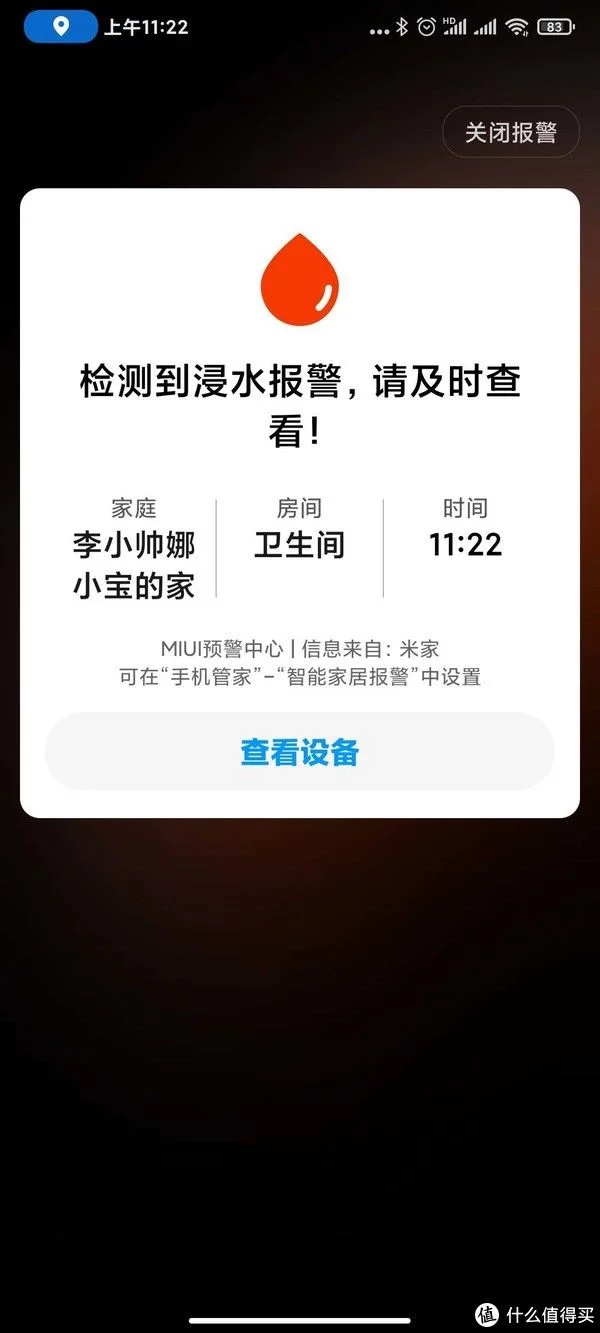Tap the blue location indicator pill
This screenshot has width=600, height=1333.
click(x=61, y=27)
